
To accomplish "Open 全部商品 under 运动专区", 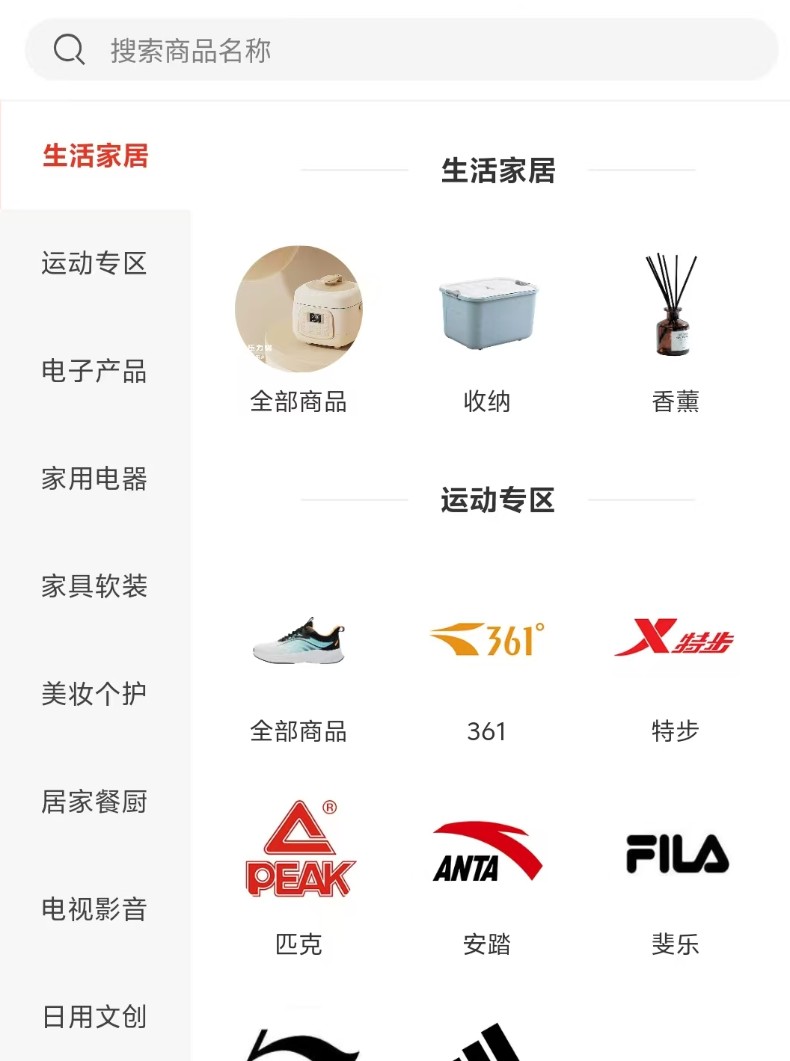I will tap(298, 660).
